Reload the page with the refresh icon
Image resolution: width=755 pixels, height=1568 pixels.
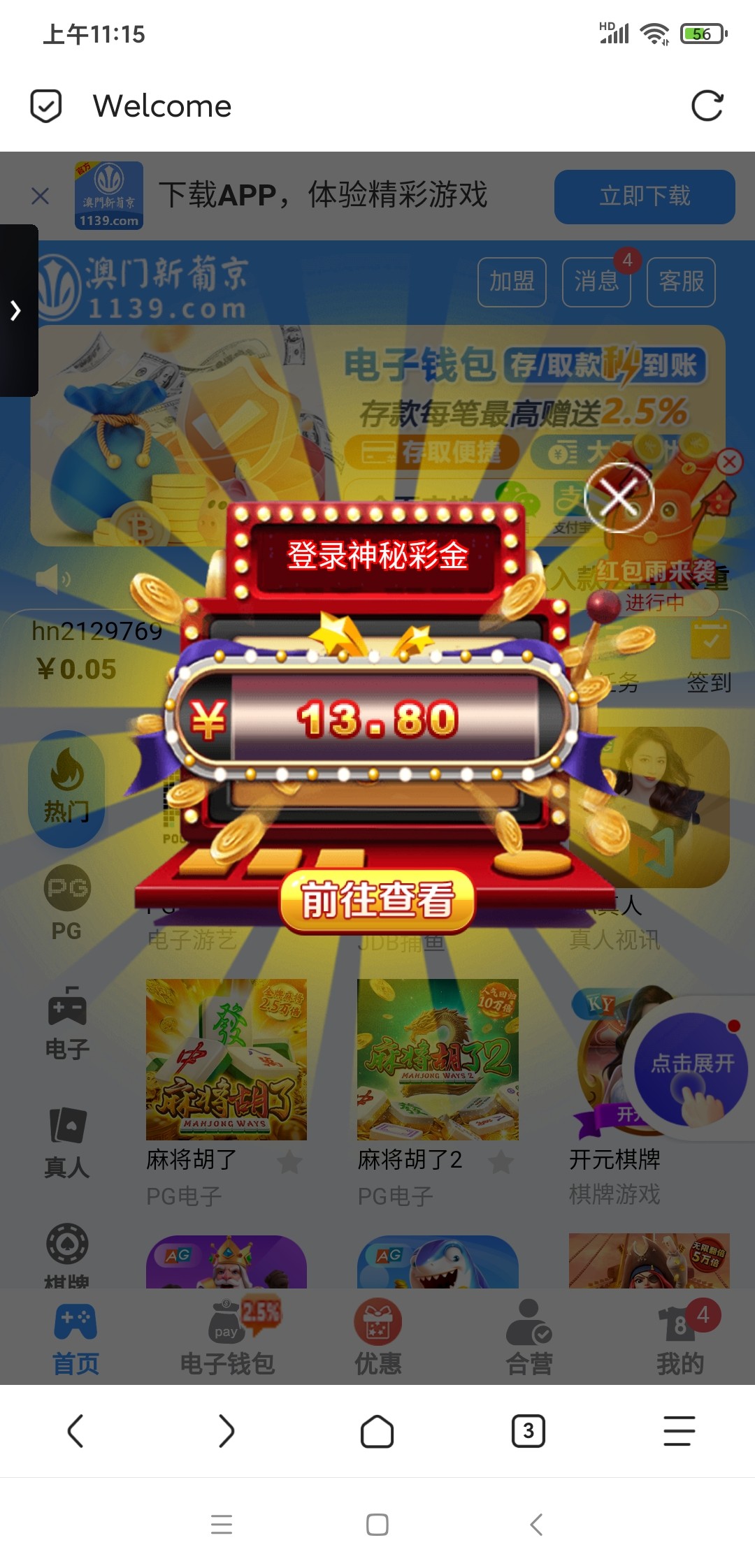click(x=707, y=106)
